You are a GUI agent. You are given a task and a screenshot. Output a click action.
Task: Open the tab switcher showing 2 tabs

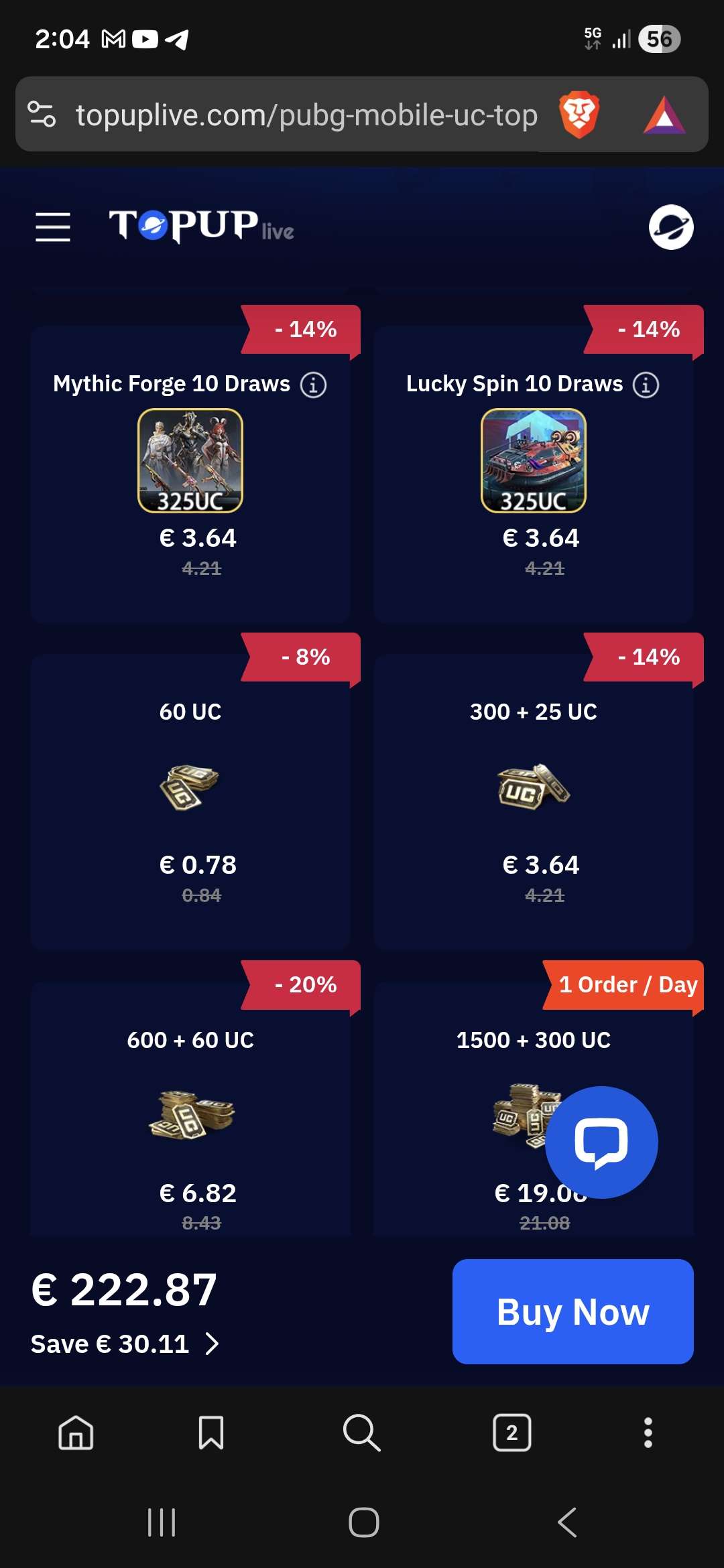512,1433
